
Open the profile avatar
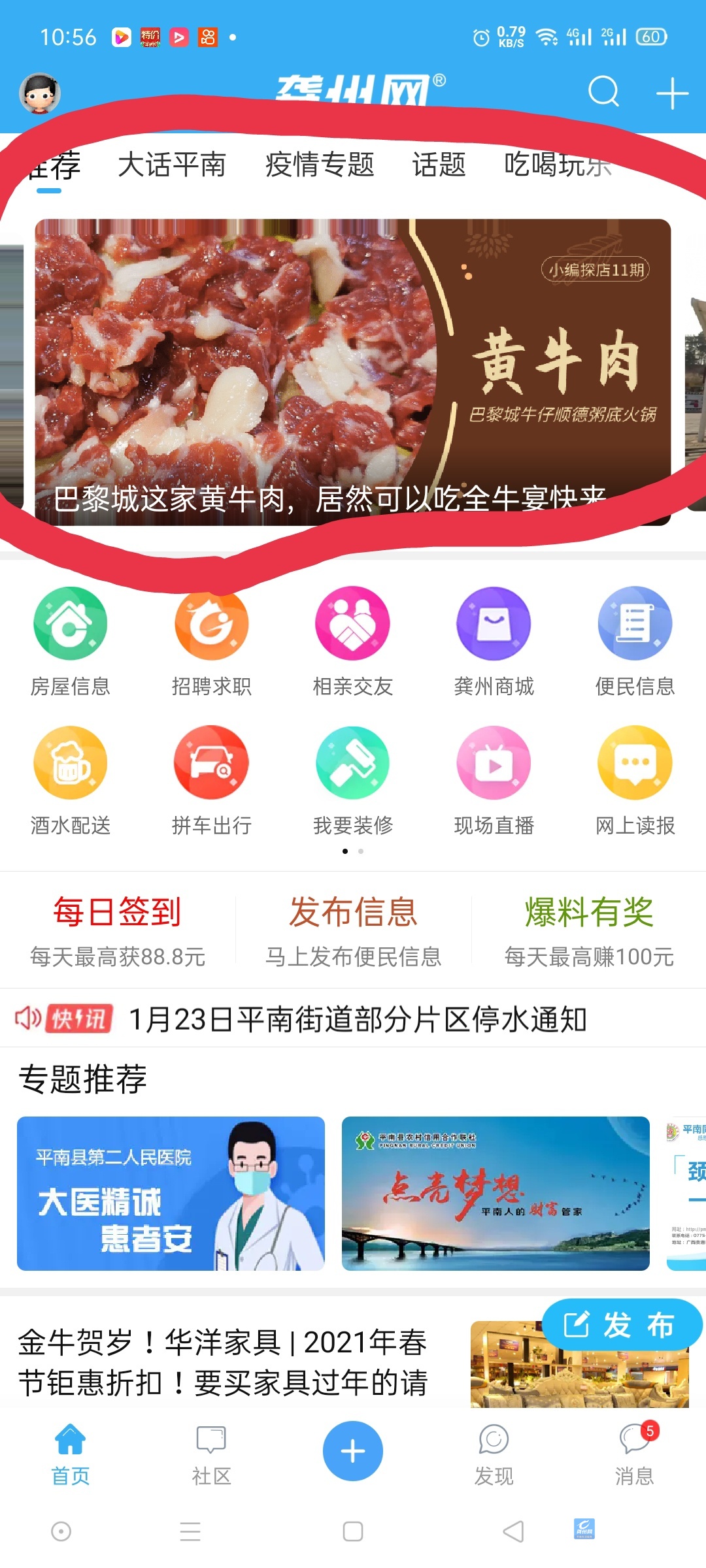point(40,93)
